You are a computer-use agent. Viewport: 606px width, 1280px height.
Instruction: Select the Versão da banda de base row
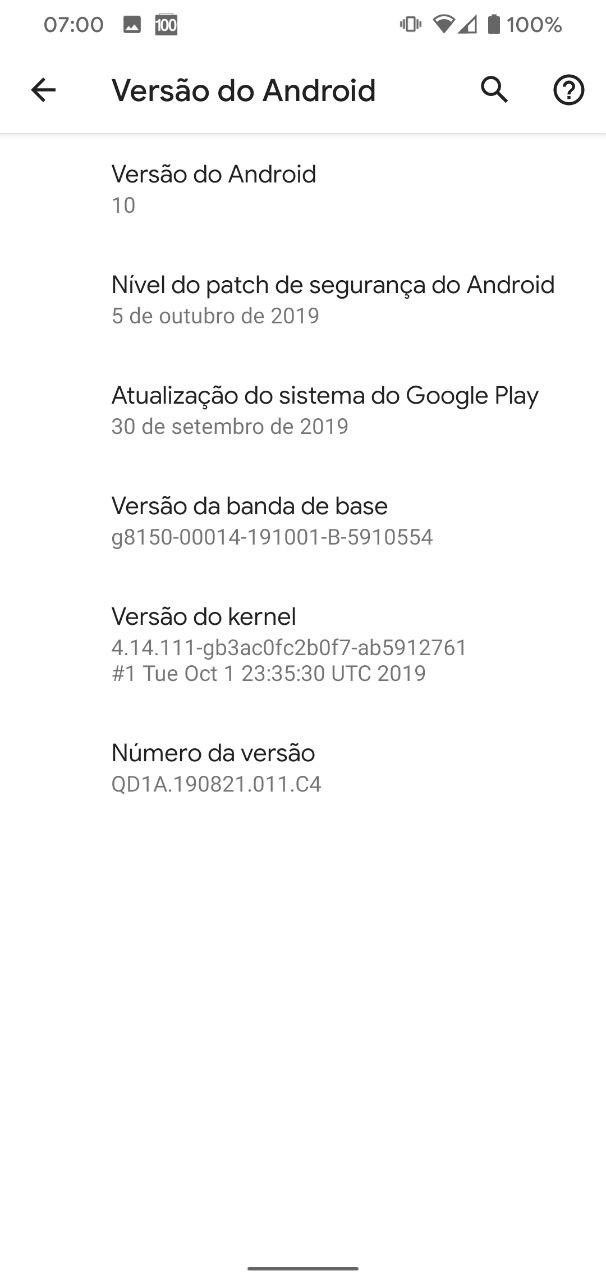point(303,521)
